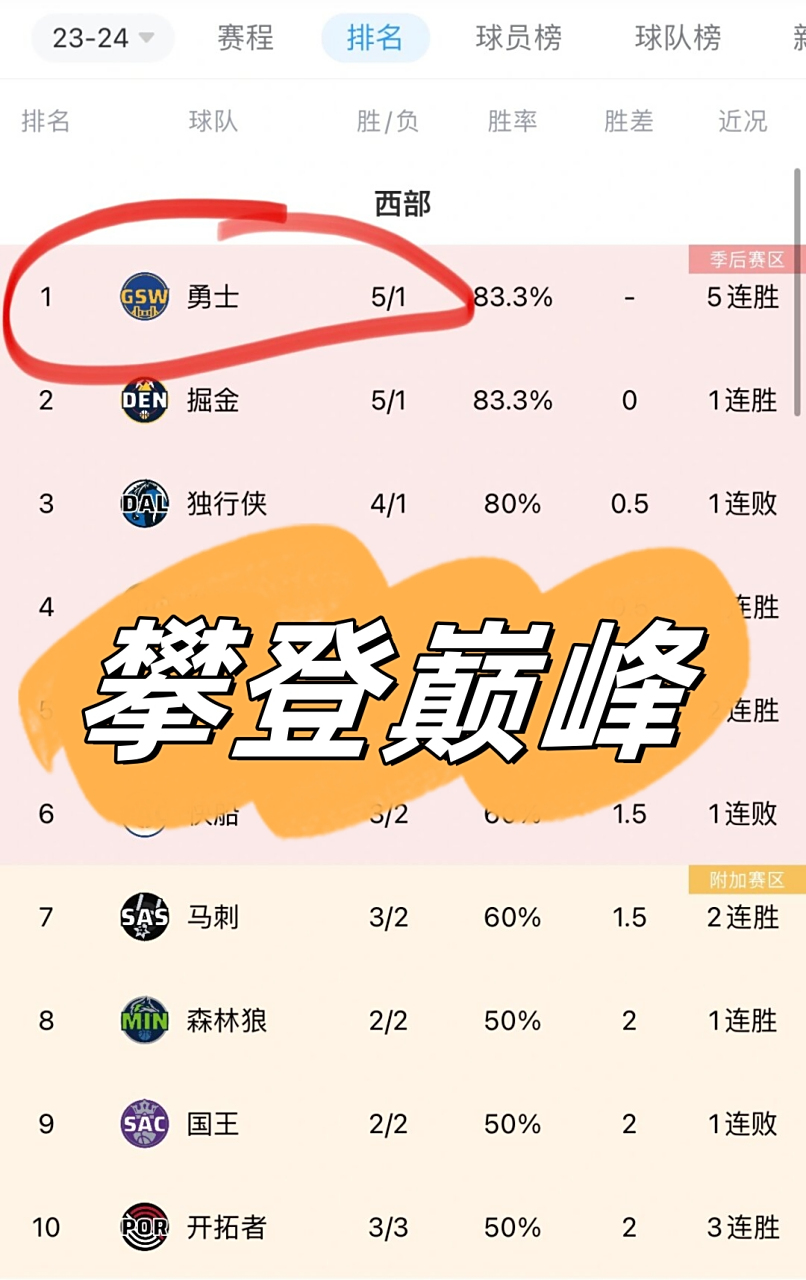
Task: Select the Timberwolves MIN team logo
Action: [x=144, y=1020]
